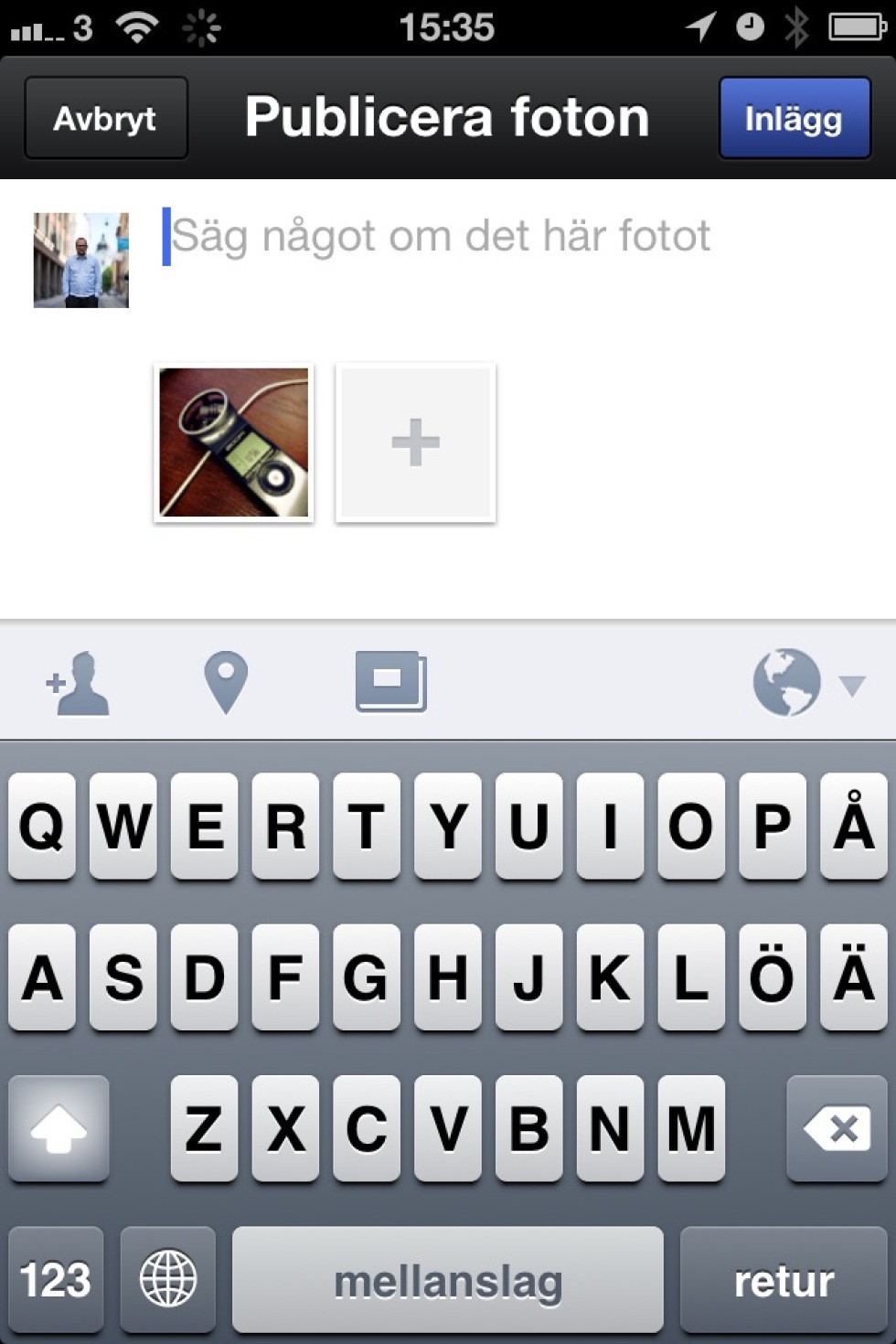Choose a photo album for the post
The height and width of the screenshot is (1344, 896).
pyautogui.click(x=390, y=681)
